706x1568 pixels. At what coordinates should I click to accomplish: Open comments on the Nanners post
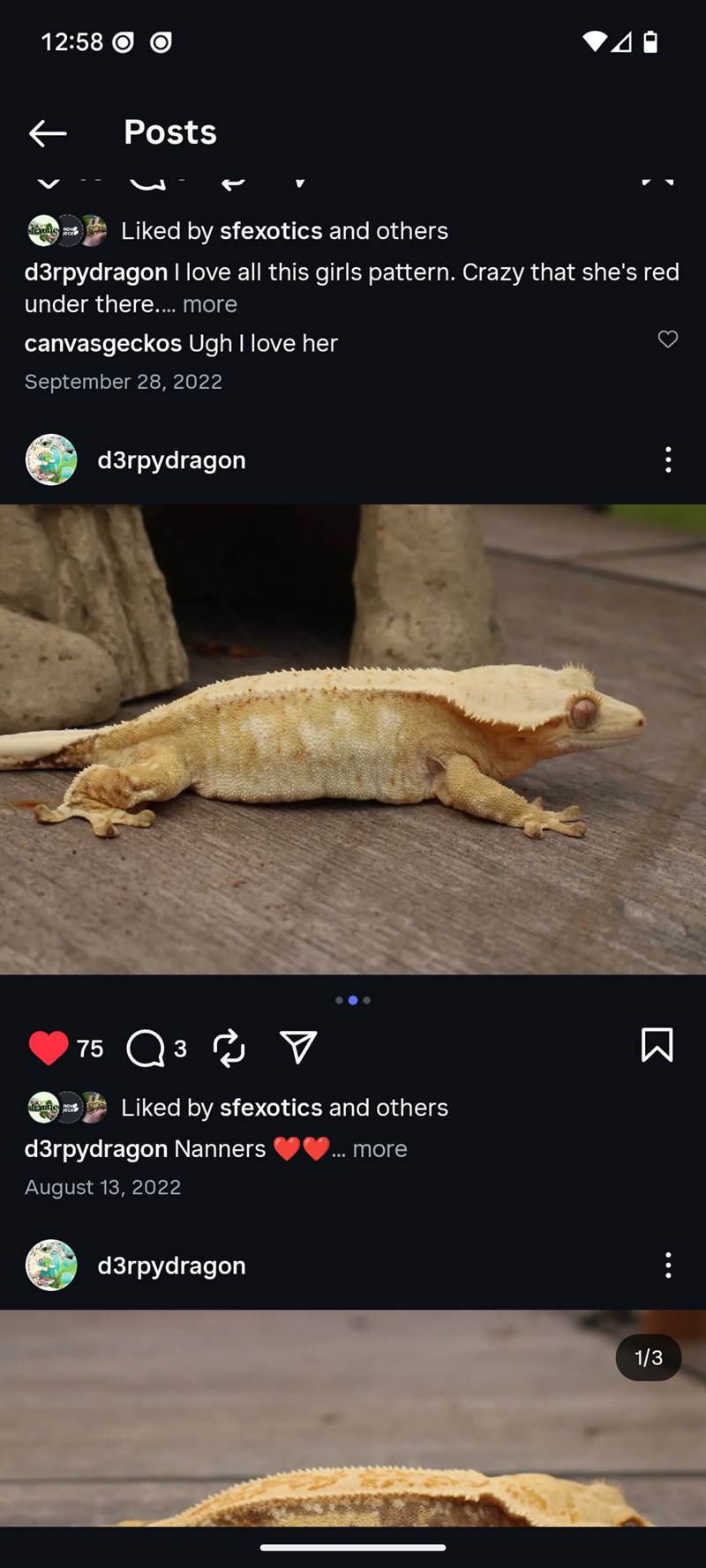146,1048
